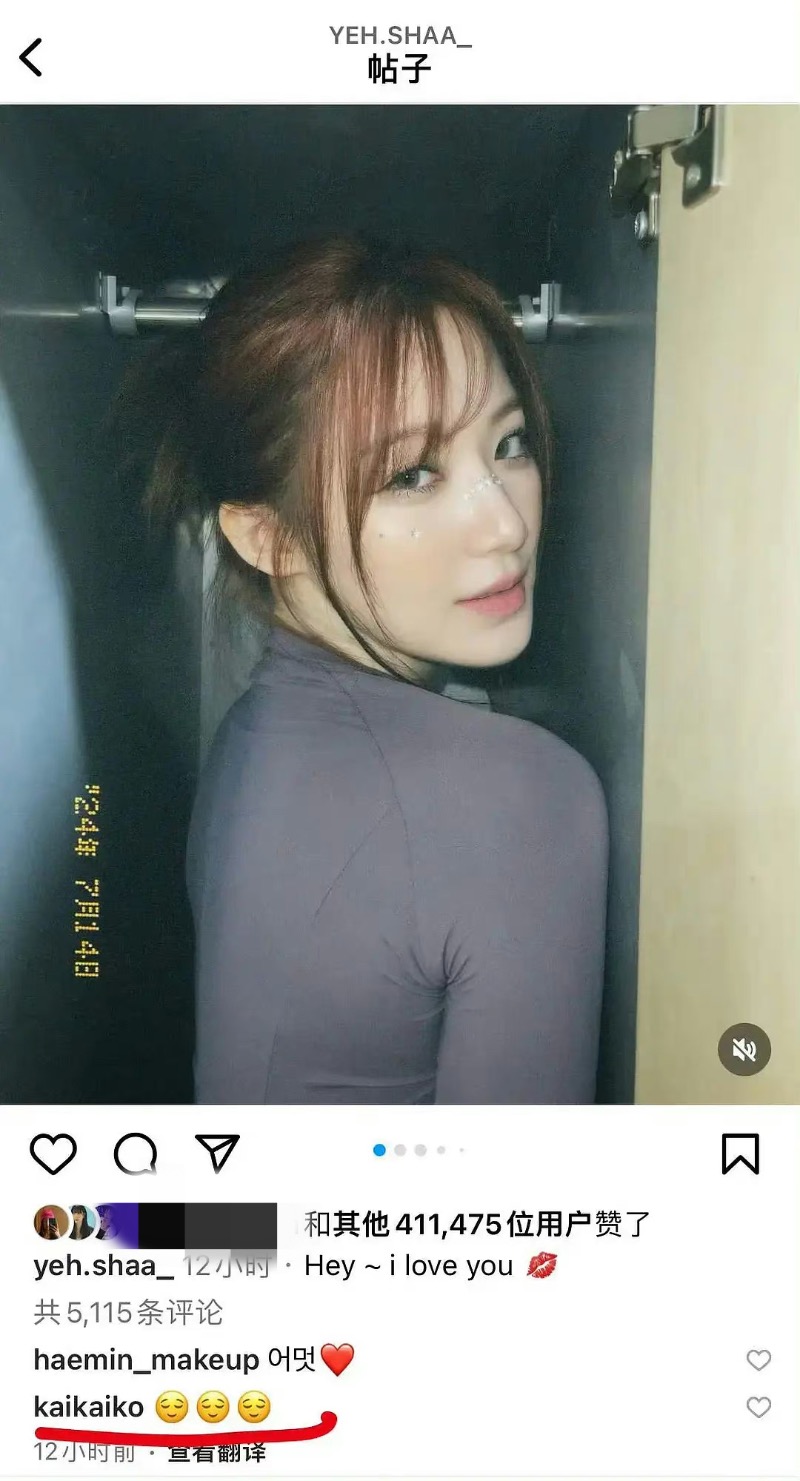Go back using the top-left arrow
Viewport: 800px width, 1481px height.
click(32, 57)
